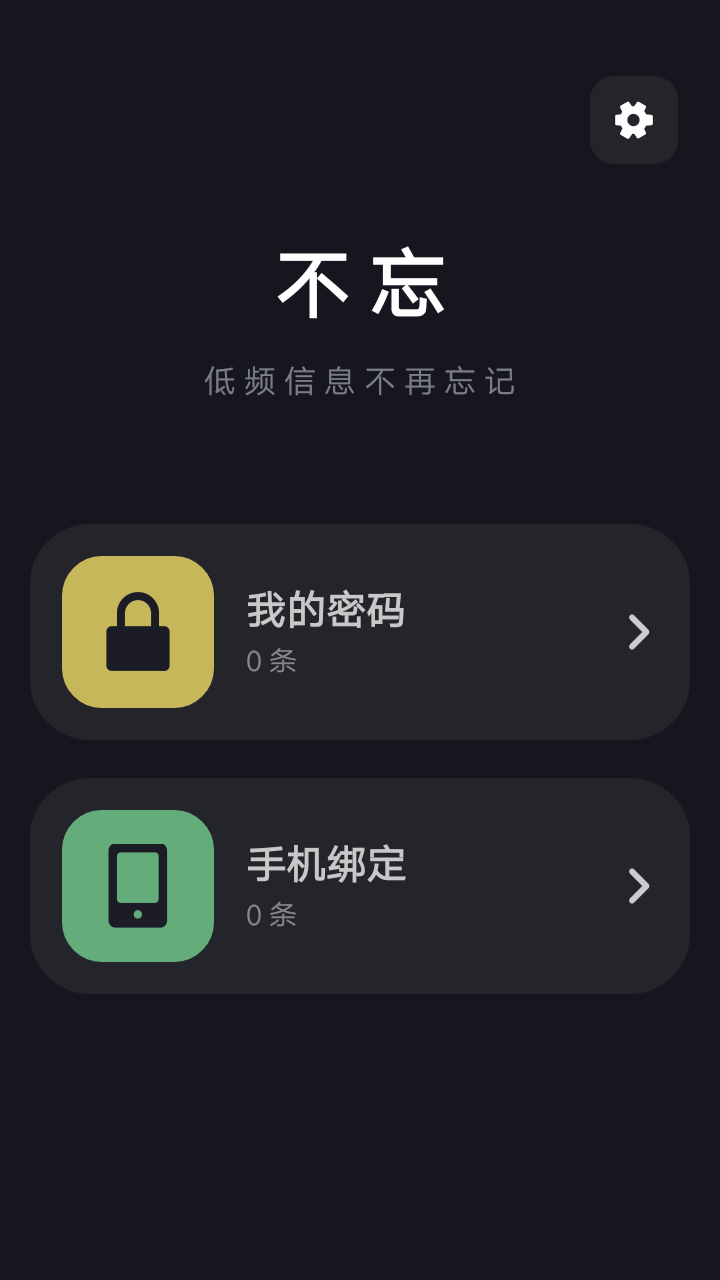The image size is (720, 1280).
Task: Open the settings gear
Action: tap(633, 120)
